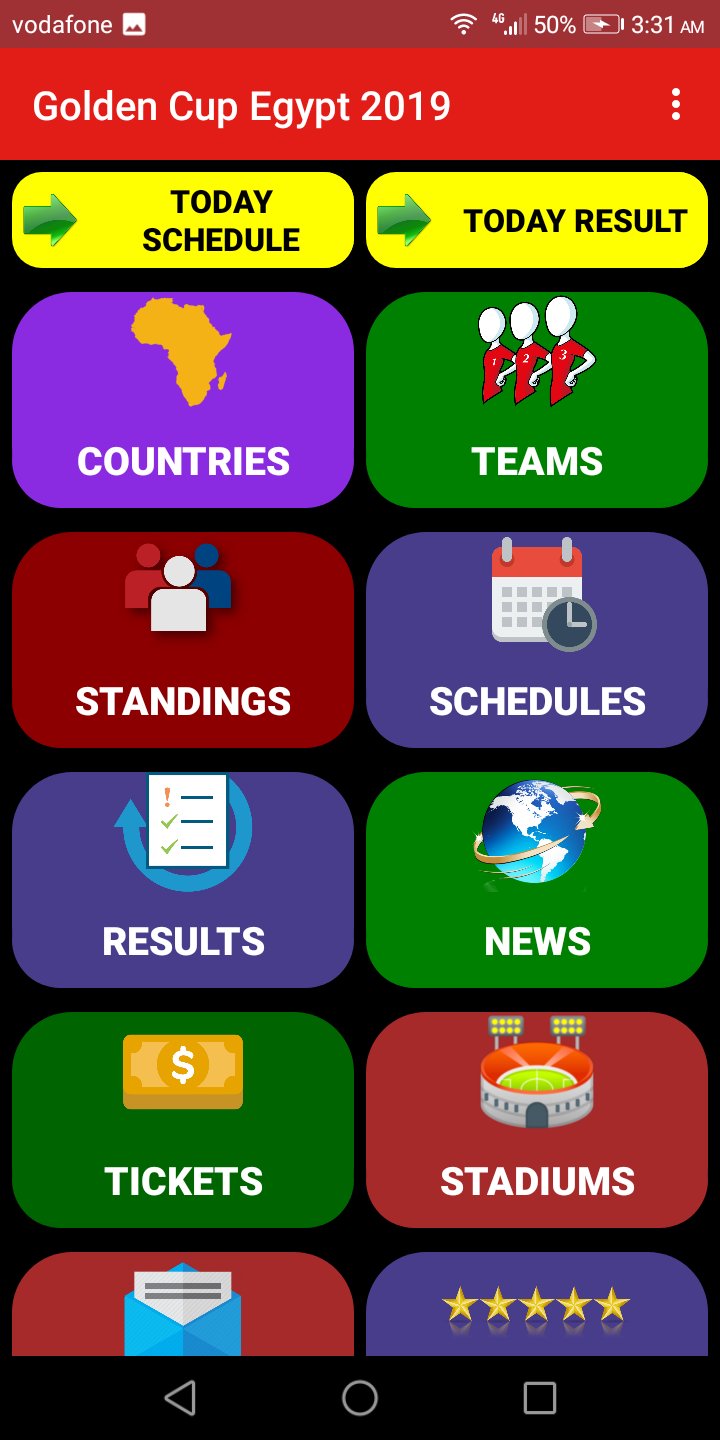Open the five-star rating tile
The image size is (720, 1440).
point(537,1304)
